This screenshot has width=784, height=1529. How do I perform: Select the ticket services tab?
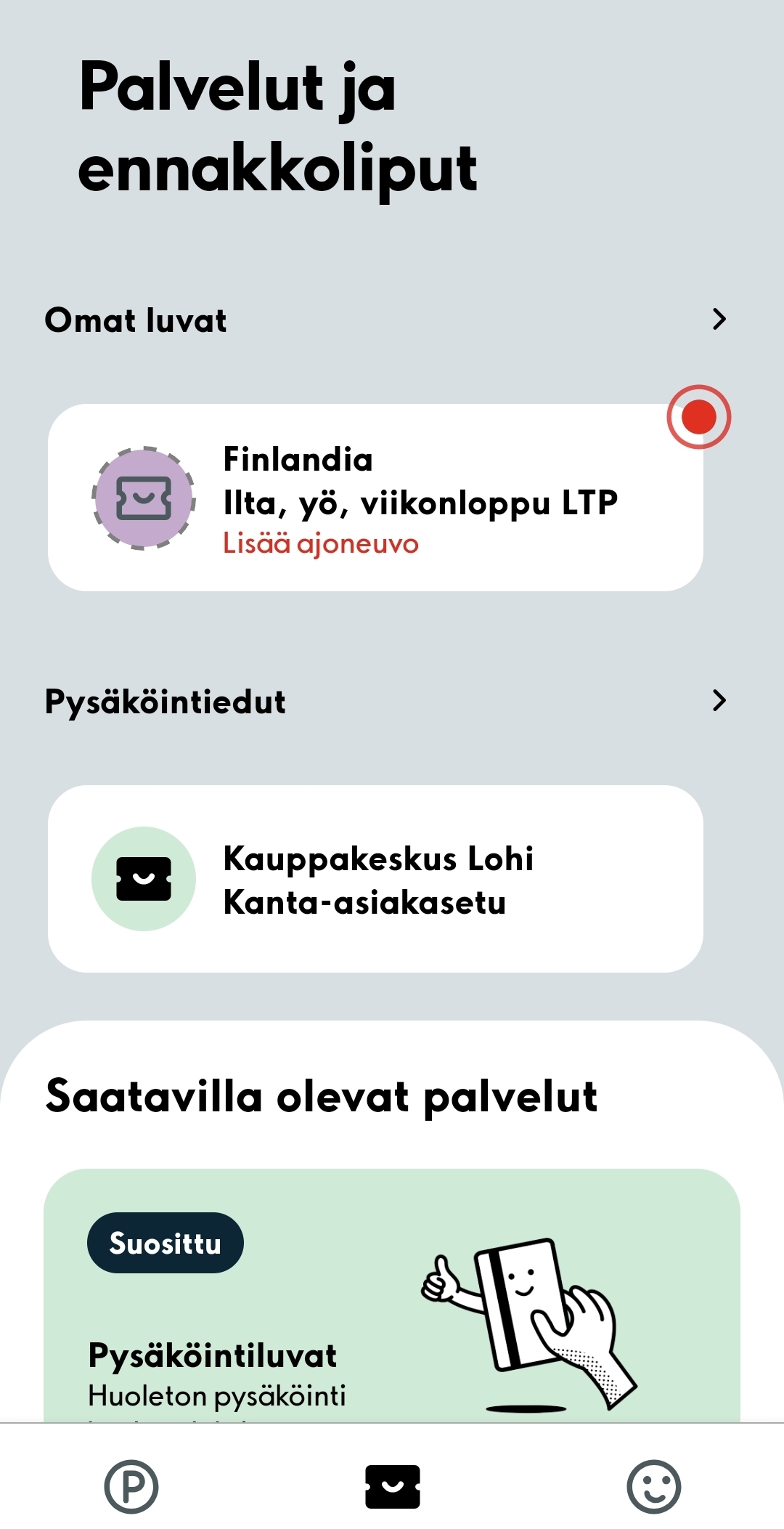pyautogui.click(x=393, y=1487)
